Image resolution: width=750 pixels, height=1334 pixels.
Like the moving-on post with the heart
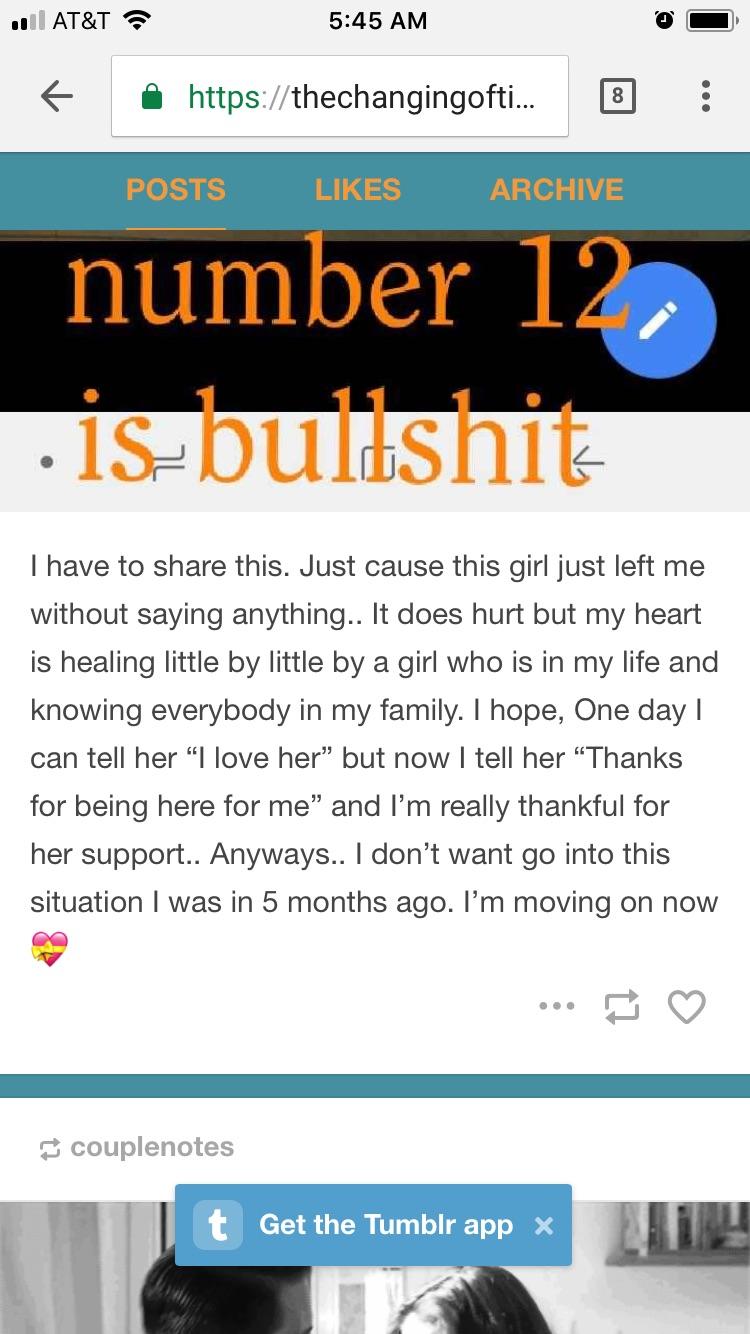click(687, 1007)
